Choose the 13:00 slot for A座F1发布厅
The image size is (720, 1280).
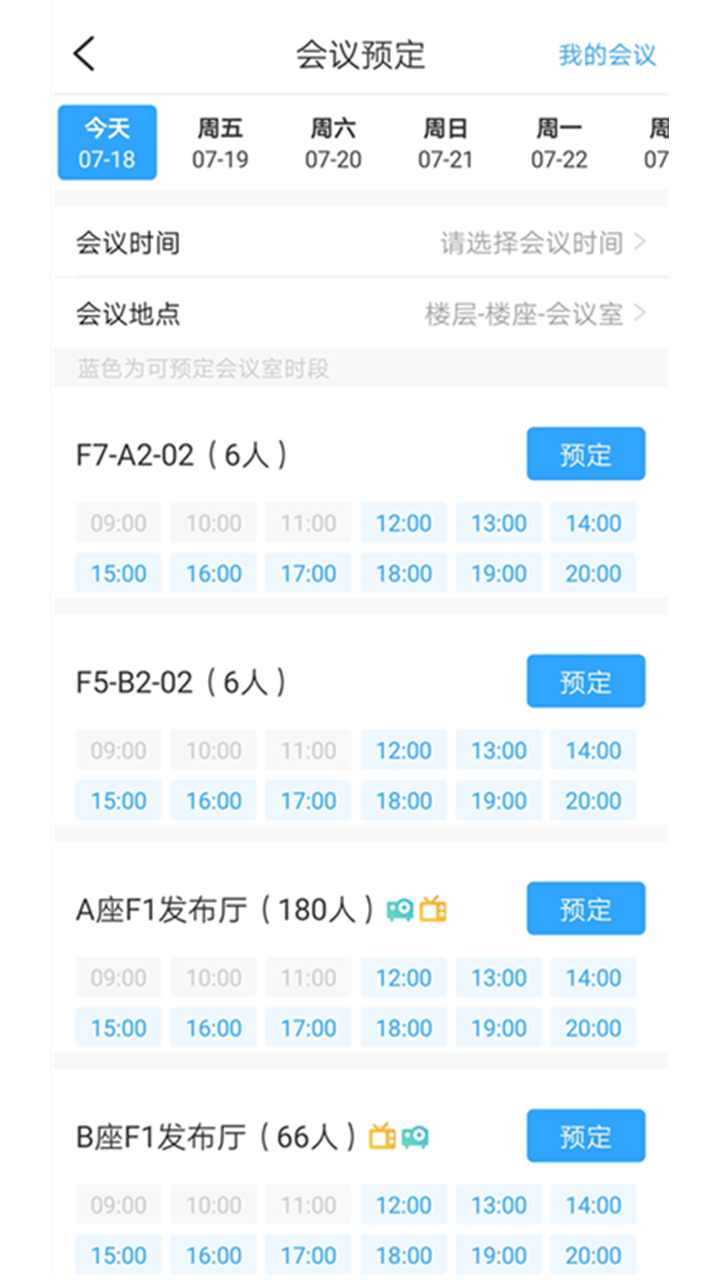coord(499,977)
